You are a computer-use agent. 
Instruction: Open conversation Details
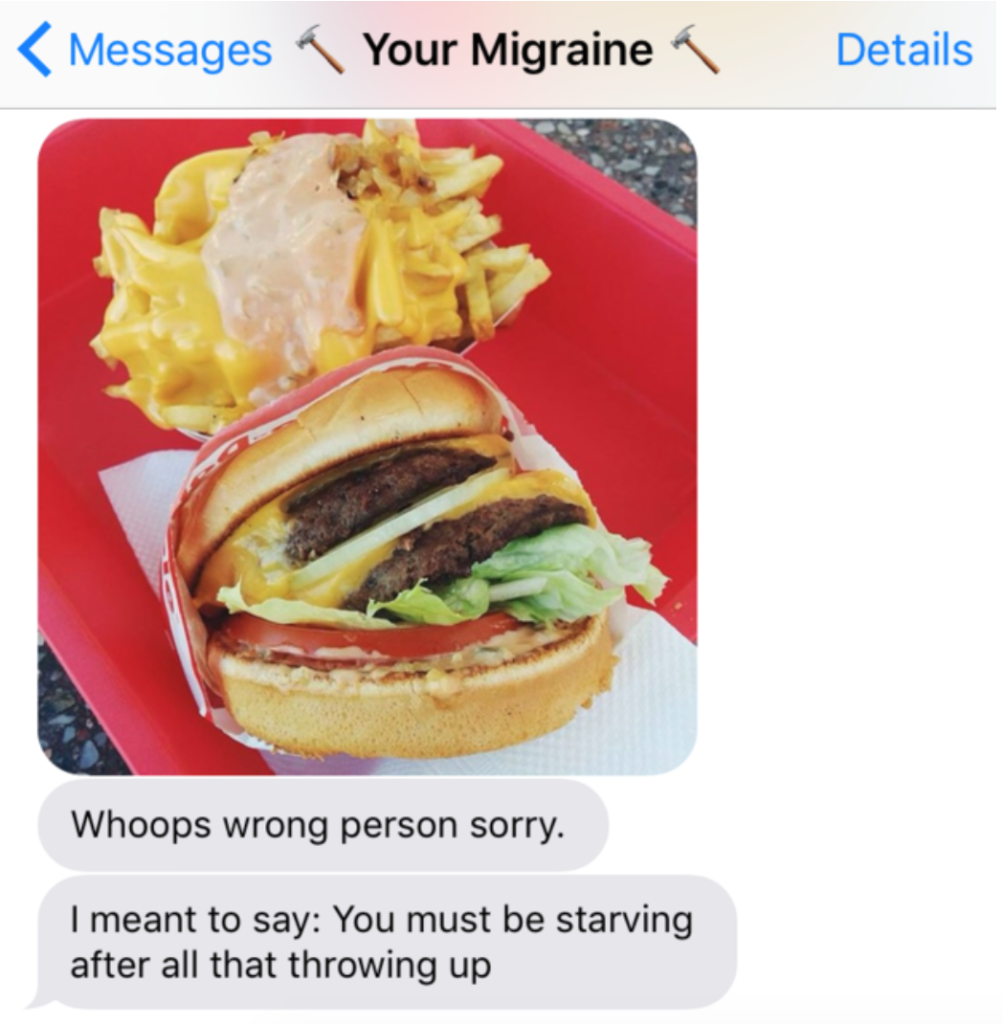click(903, 50)
